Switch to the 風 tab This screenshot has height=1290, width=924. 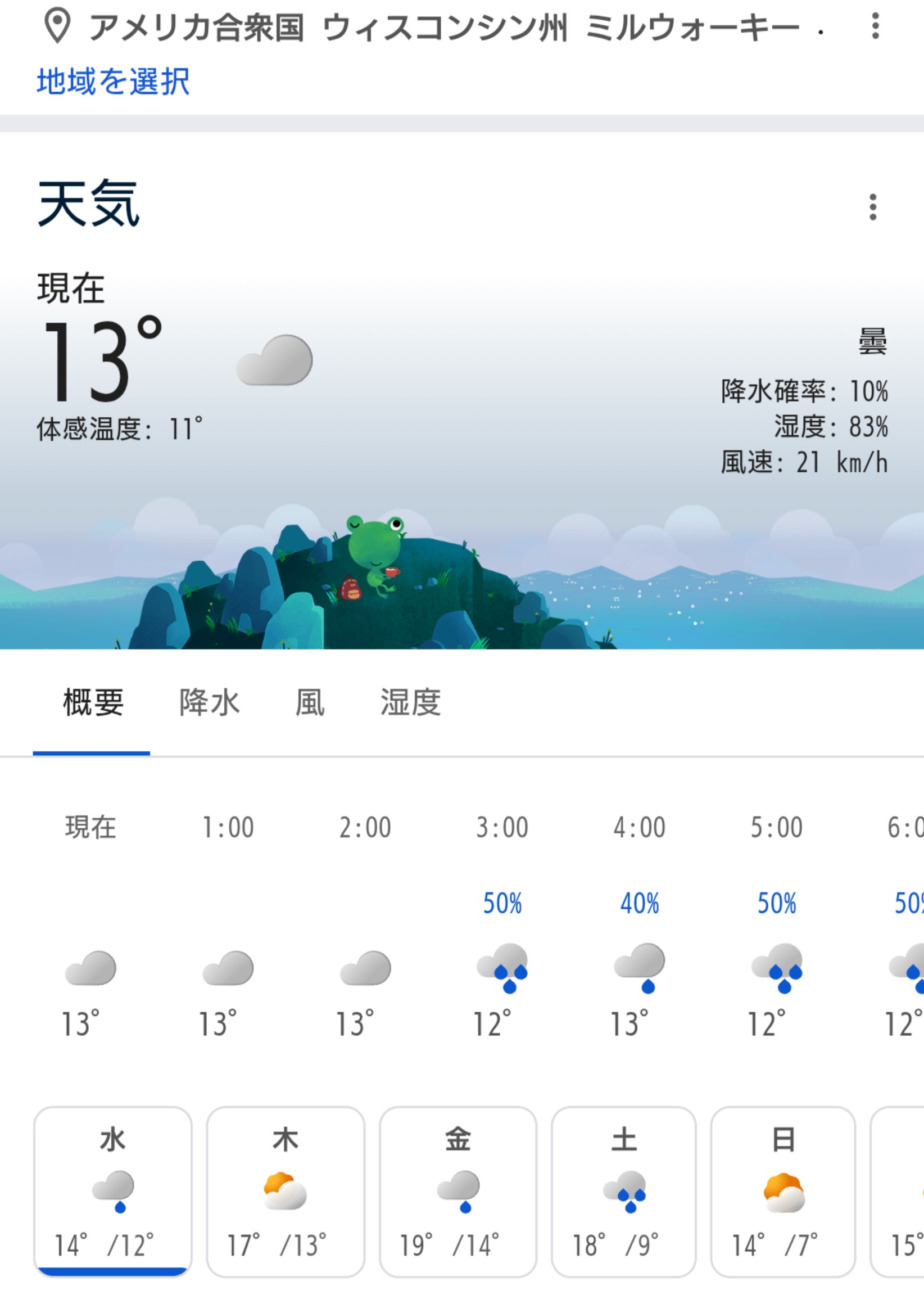click(310, 702)
